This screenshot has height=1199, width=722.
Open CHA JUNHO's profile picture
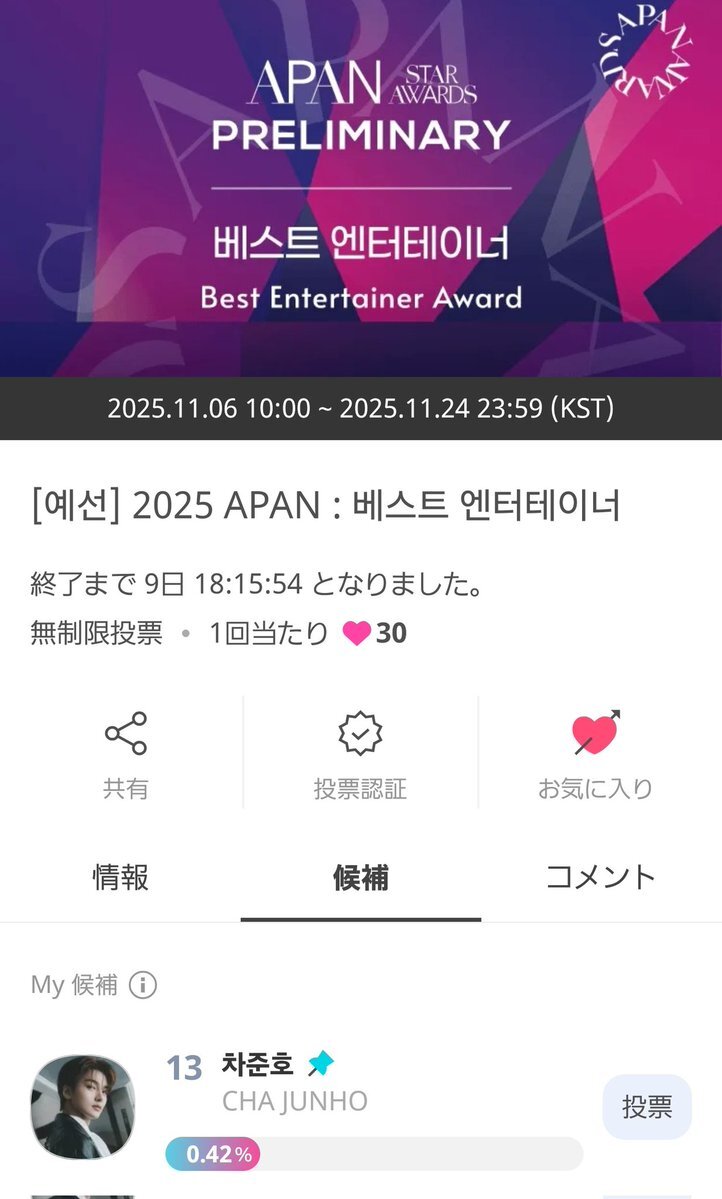[83, 1106]
